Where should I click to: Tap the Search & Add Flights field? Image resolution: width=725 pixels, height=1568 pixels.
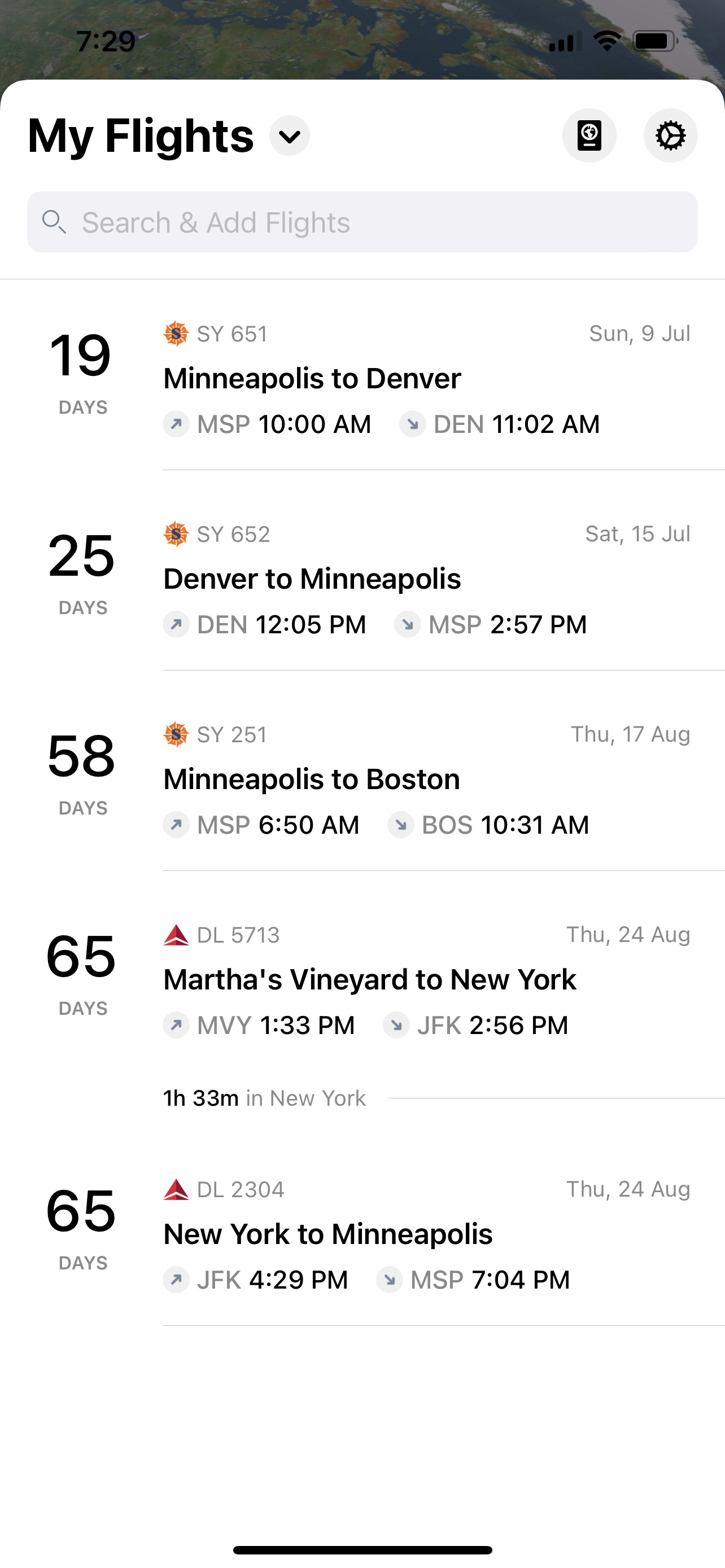coord(362,222)
